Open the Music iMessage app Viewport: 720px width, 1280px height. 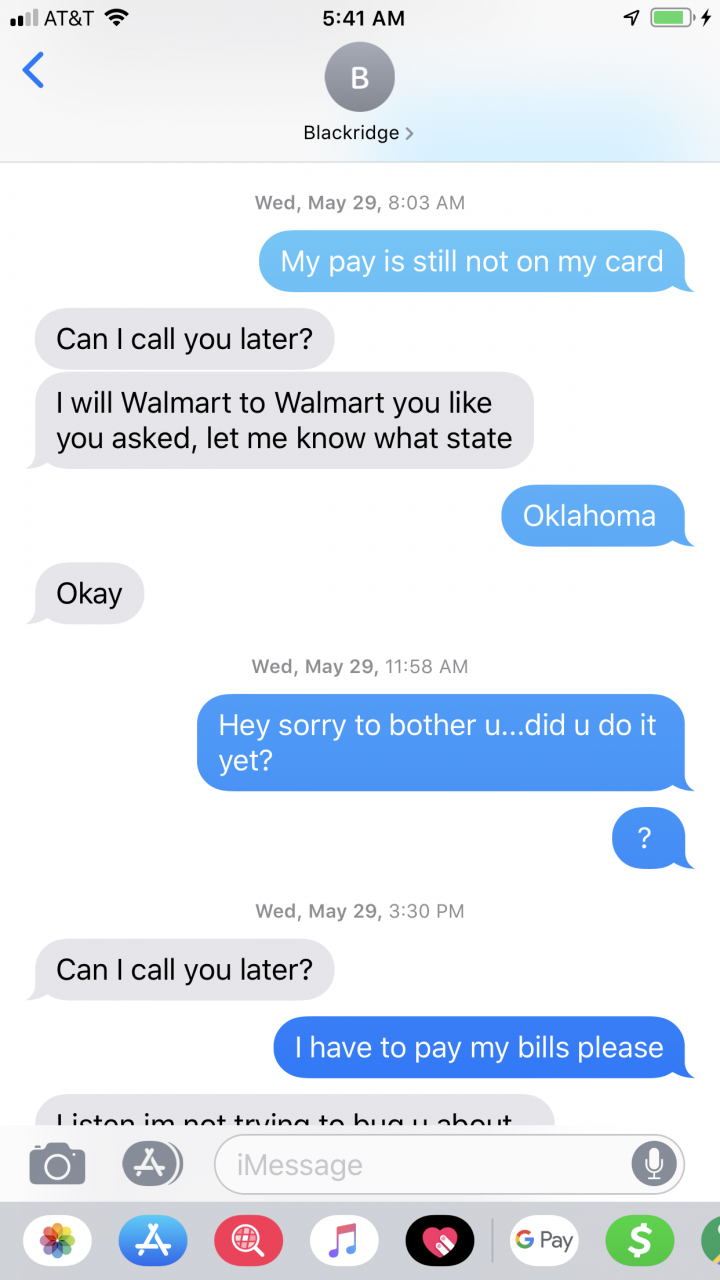click(x=344, y=1241)
